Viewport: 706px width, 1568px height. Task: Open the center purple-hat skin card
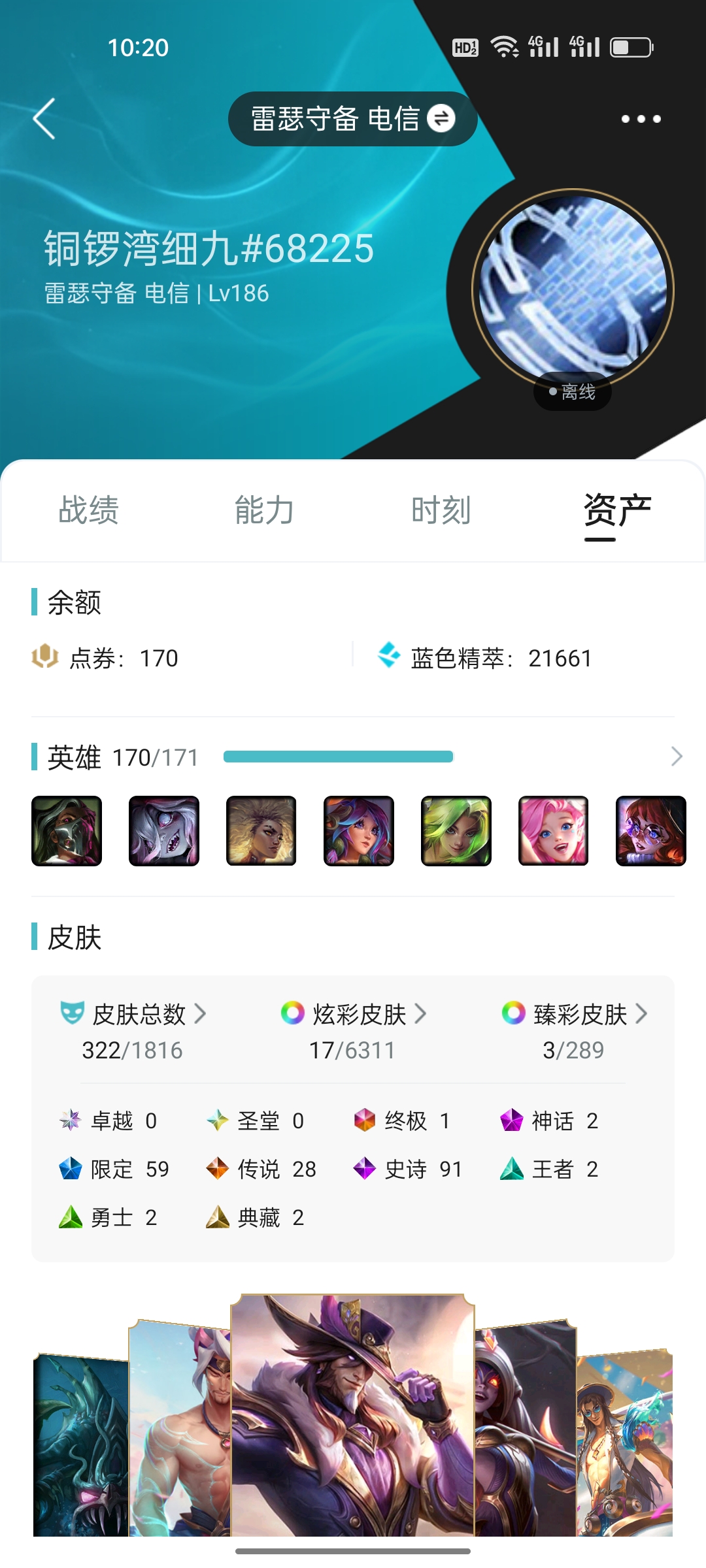click(352, 1415)
